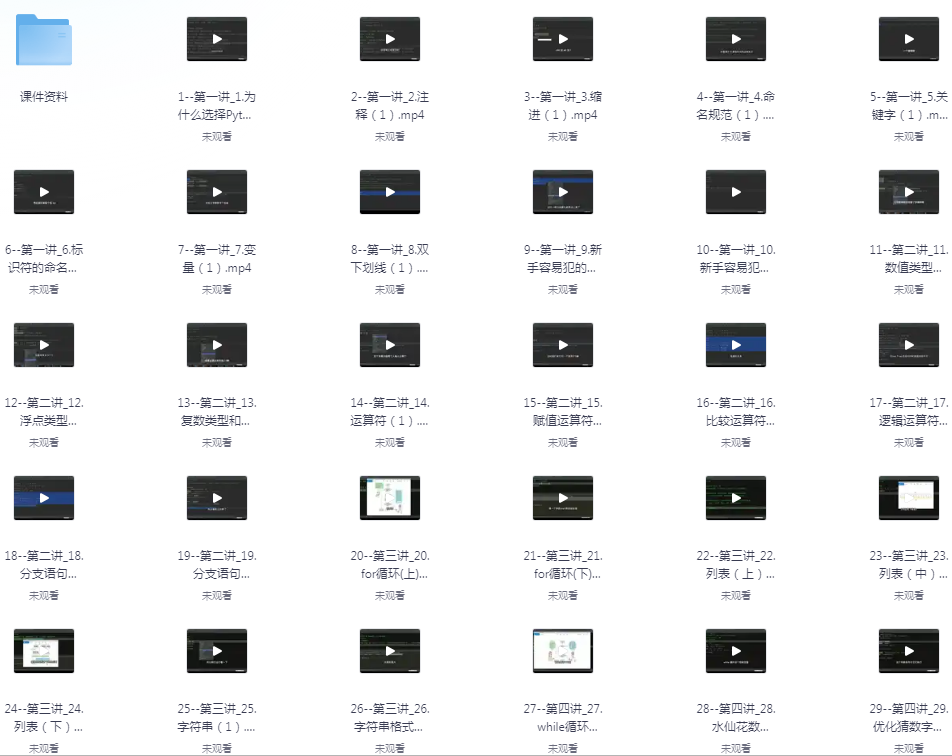952x756 pixels.
Task: Open video 27--第四讲_27.while循环
Action: pyautogui.click(x=563, y=651)
